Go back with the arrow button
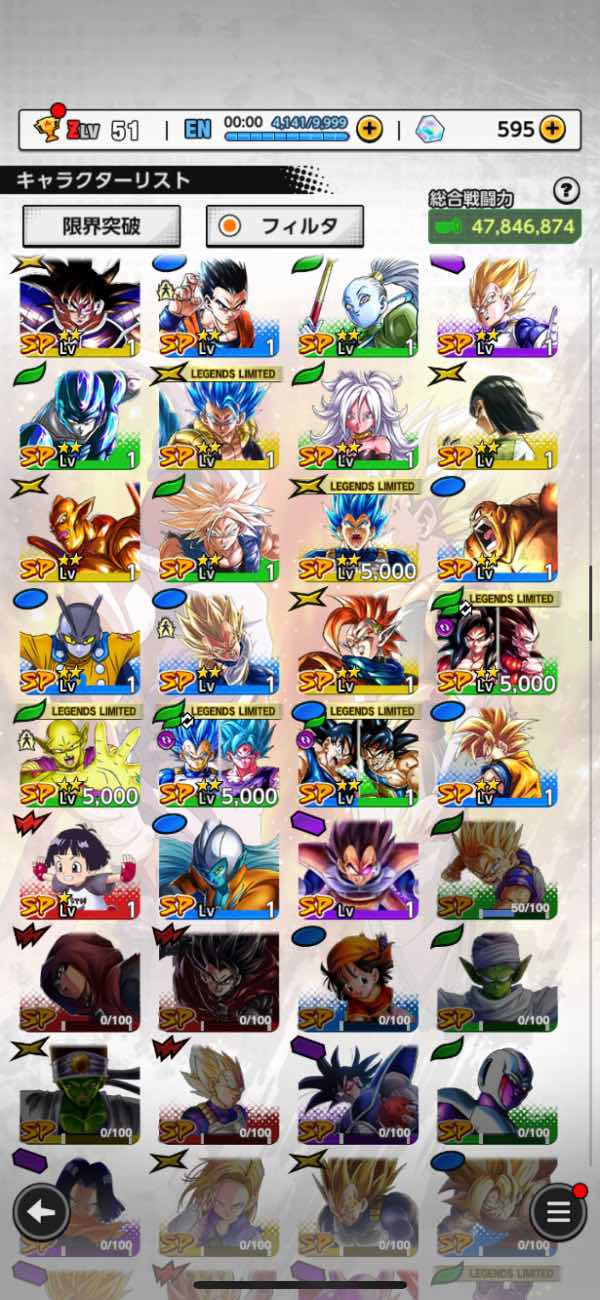Image resolution: width=600 pixels, height=1300 pixels. [x=41, y=1213]
